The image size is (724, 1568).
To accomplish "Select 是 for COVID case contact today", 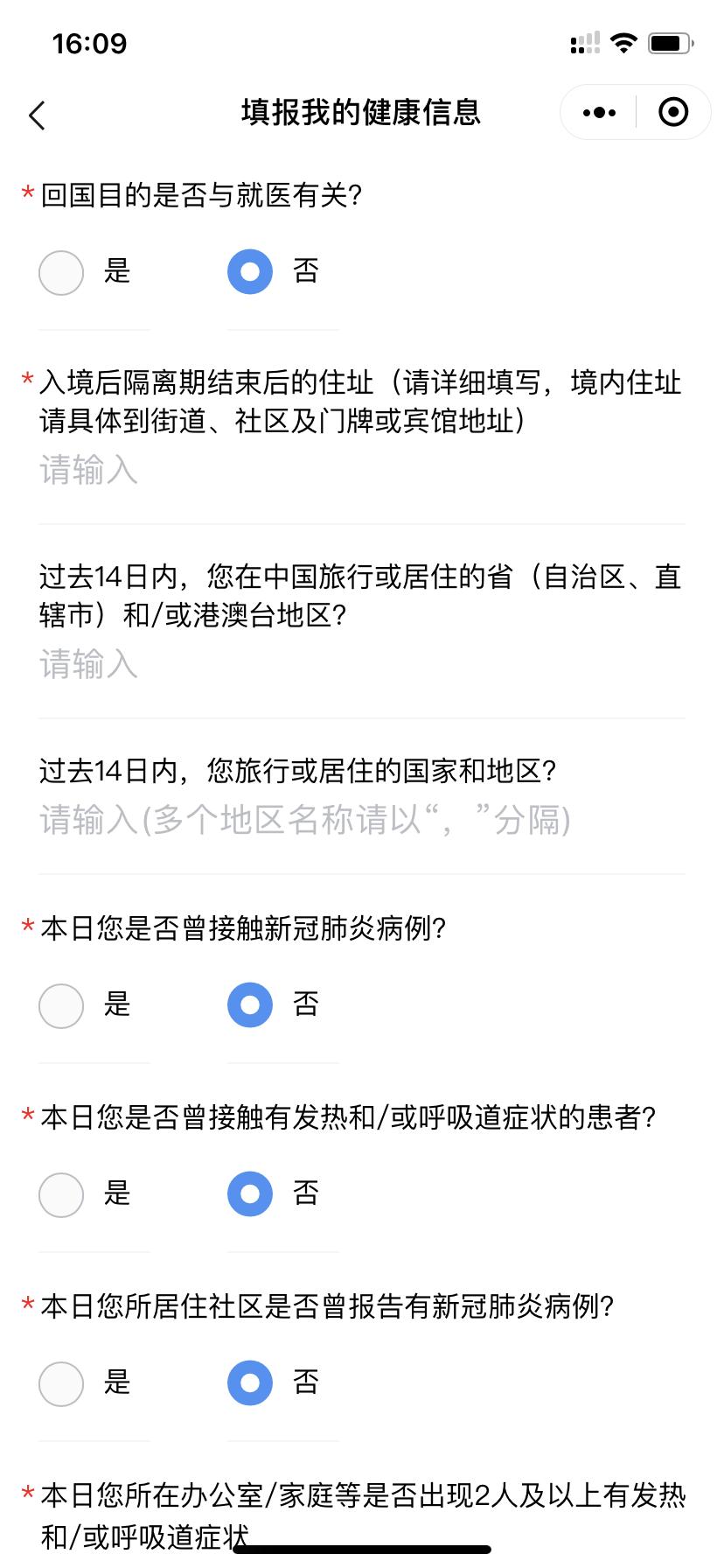I will coord(60,1005).
